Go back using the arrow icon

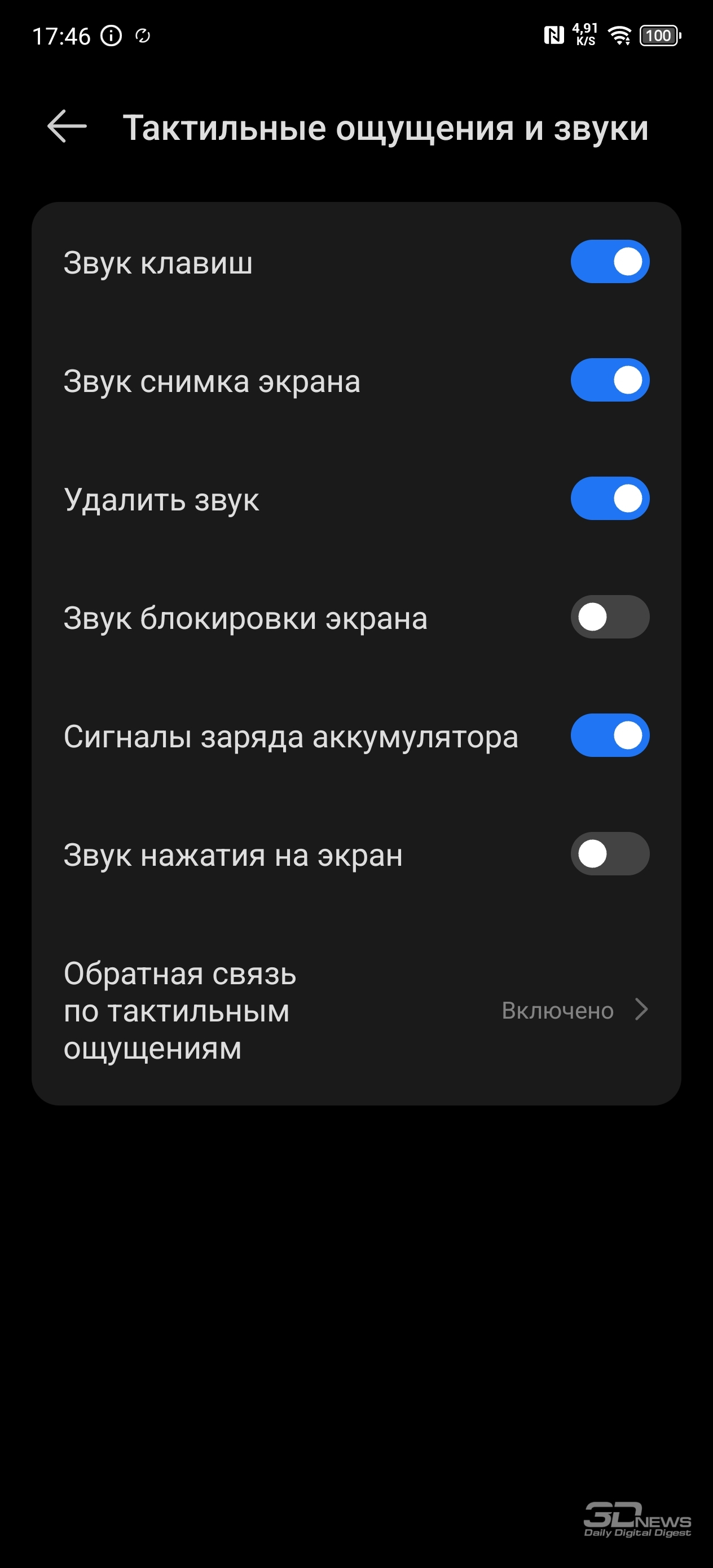[x=67, y=126]
